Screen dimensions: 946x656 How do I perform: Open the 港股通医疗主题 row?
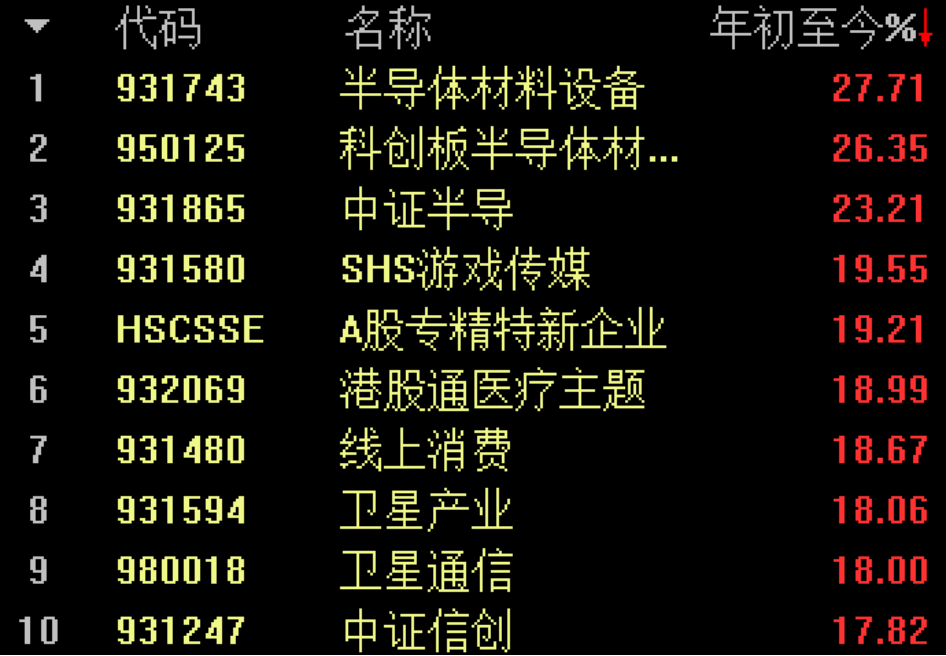tap(492, 389)
